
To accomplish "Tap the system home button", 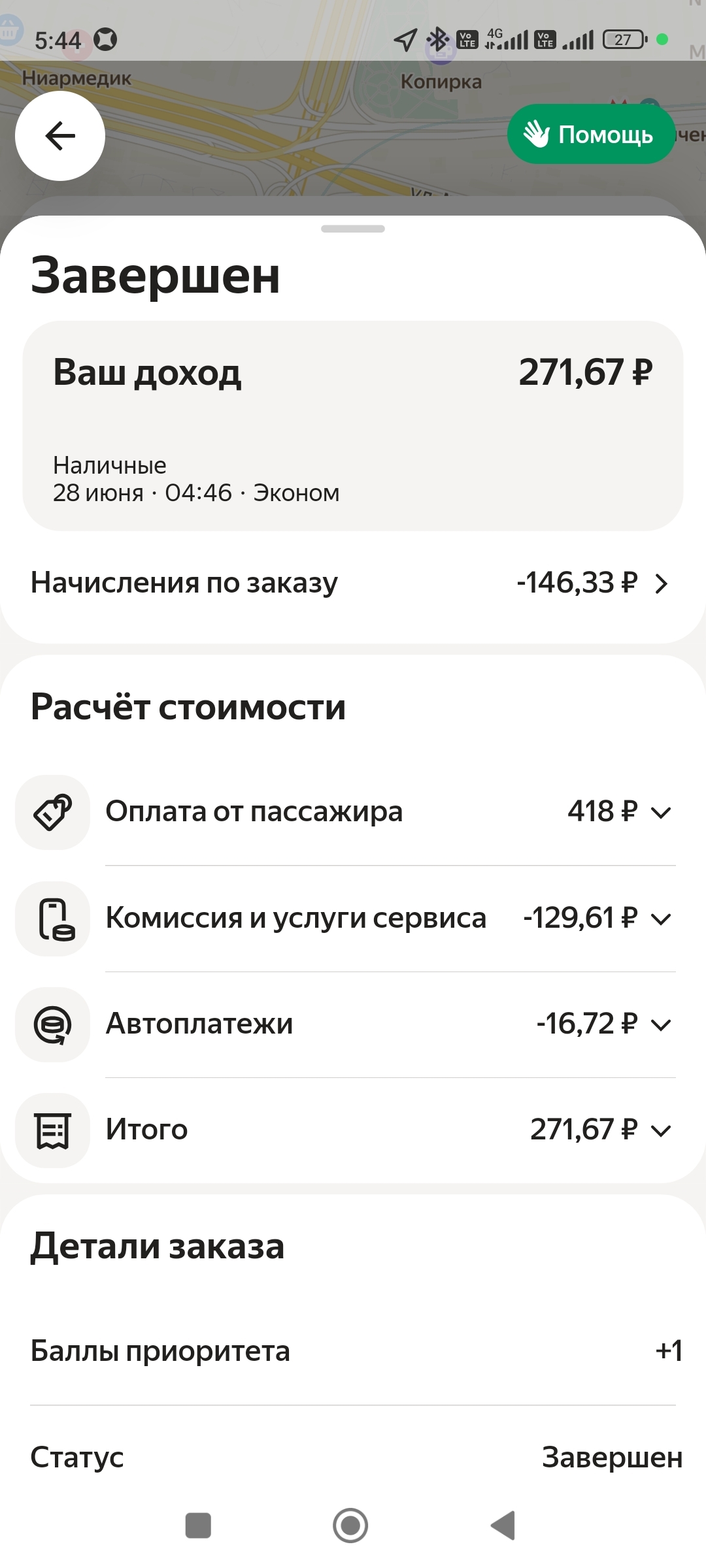I will 350,1526.
